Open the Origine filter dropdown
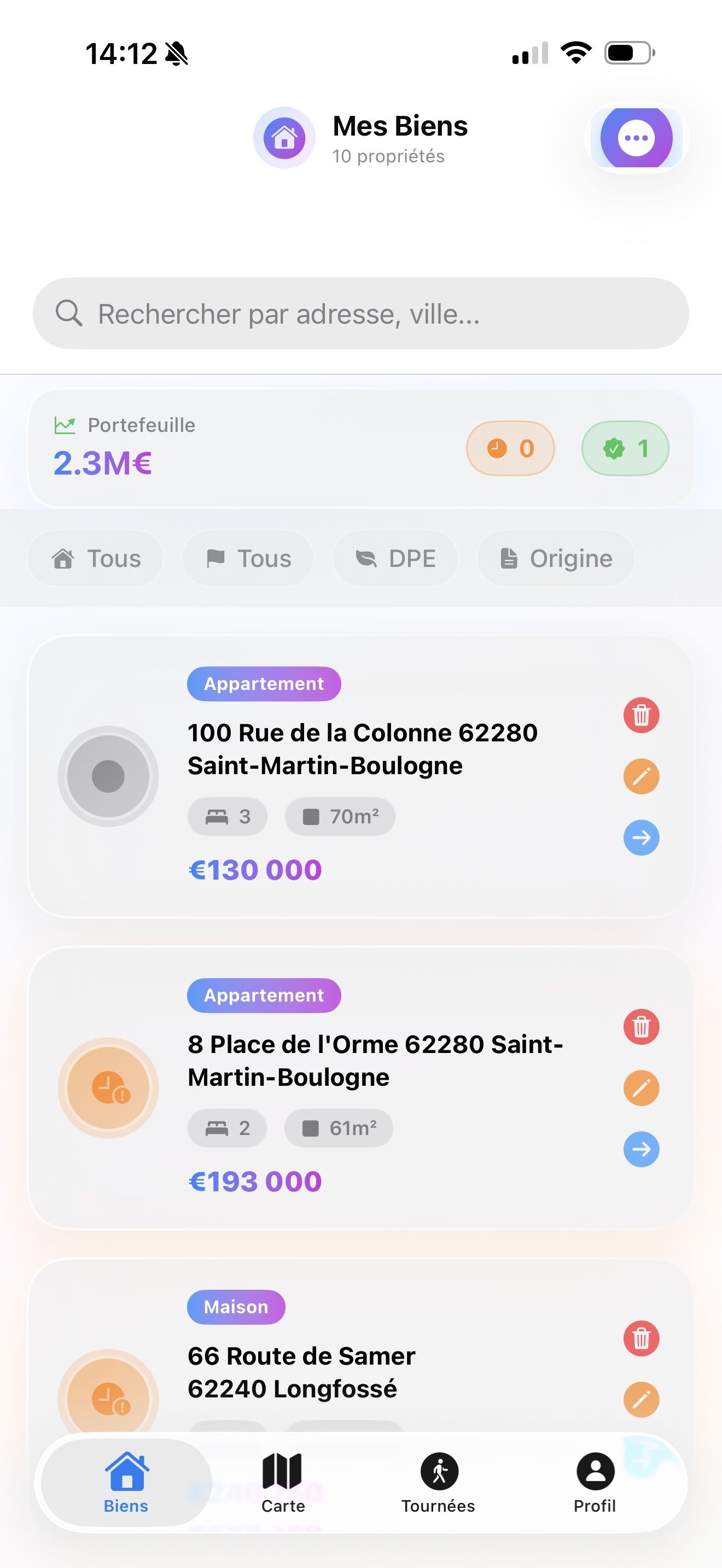 click(555, 558)
